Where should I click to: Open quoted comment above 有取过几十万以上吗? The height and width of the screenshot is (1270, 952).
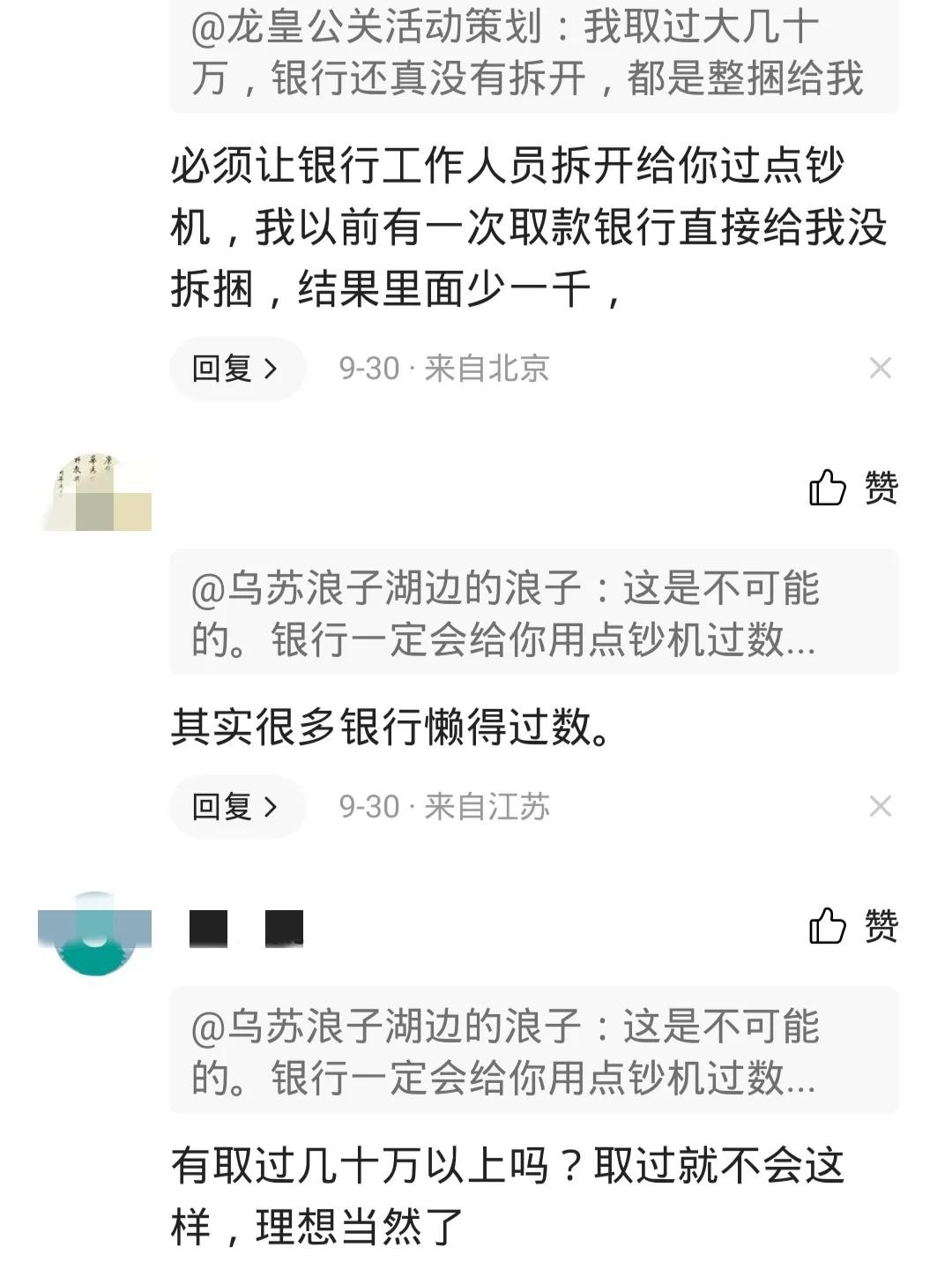pos(533,1051)
